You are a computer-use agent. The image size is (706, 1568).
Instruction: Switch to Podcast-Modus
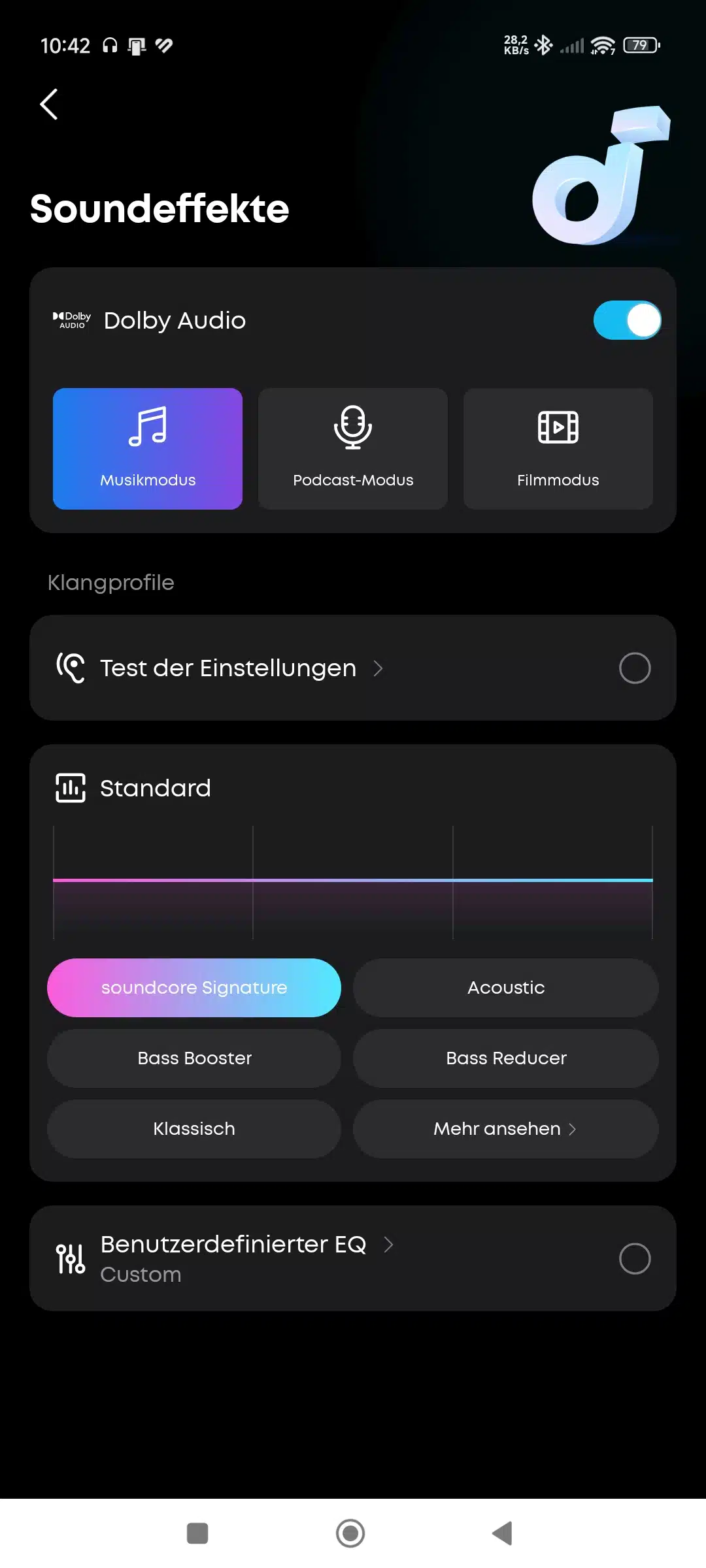point(353,449)
